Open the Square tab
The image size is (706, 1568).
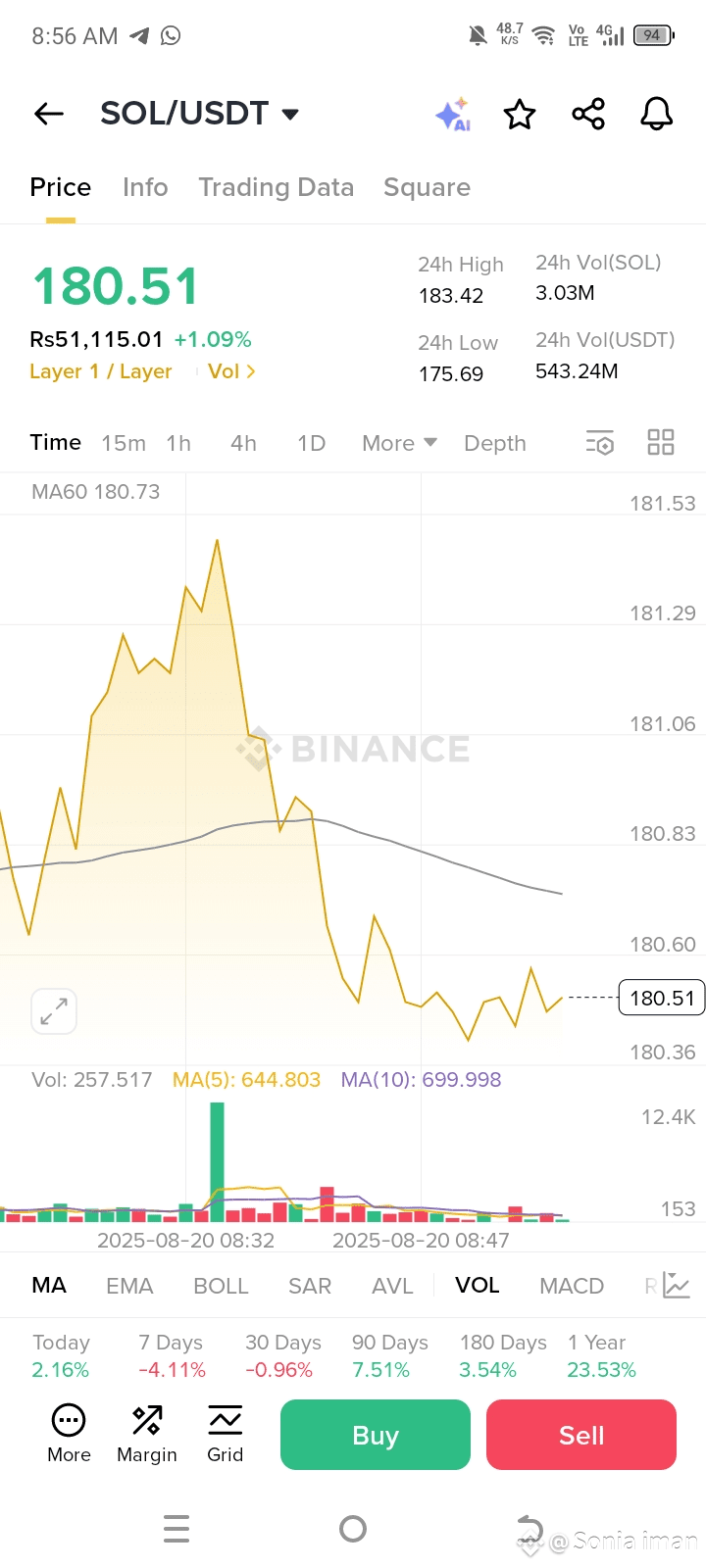pos(427,187)
